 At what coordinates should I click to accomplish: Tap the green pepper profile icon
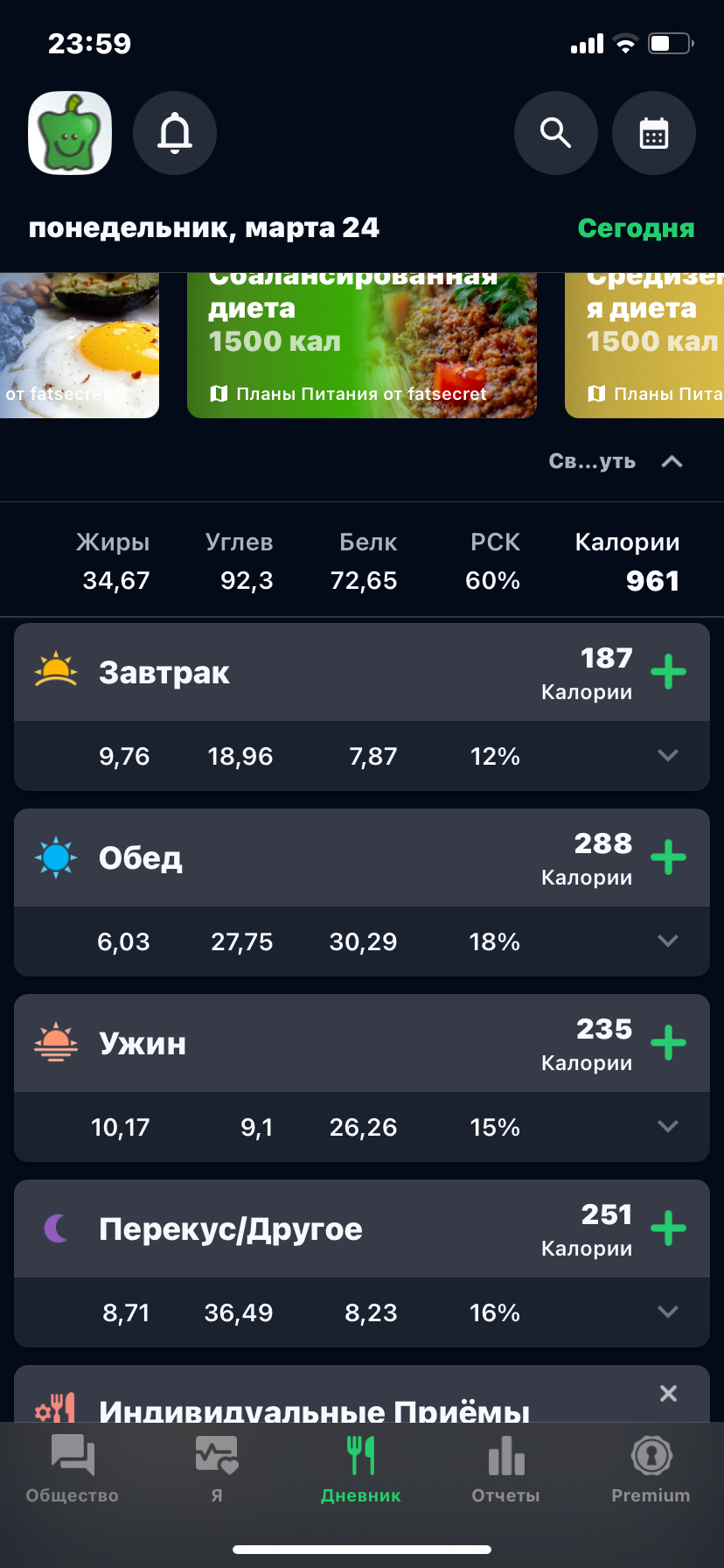click(70, 133)
